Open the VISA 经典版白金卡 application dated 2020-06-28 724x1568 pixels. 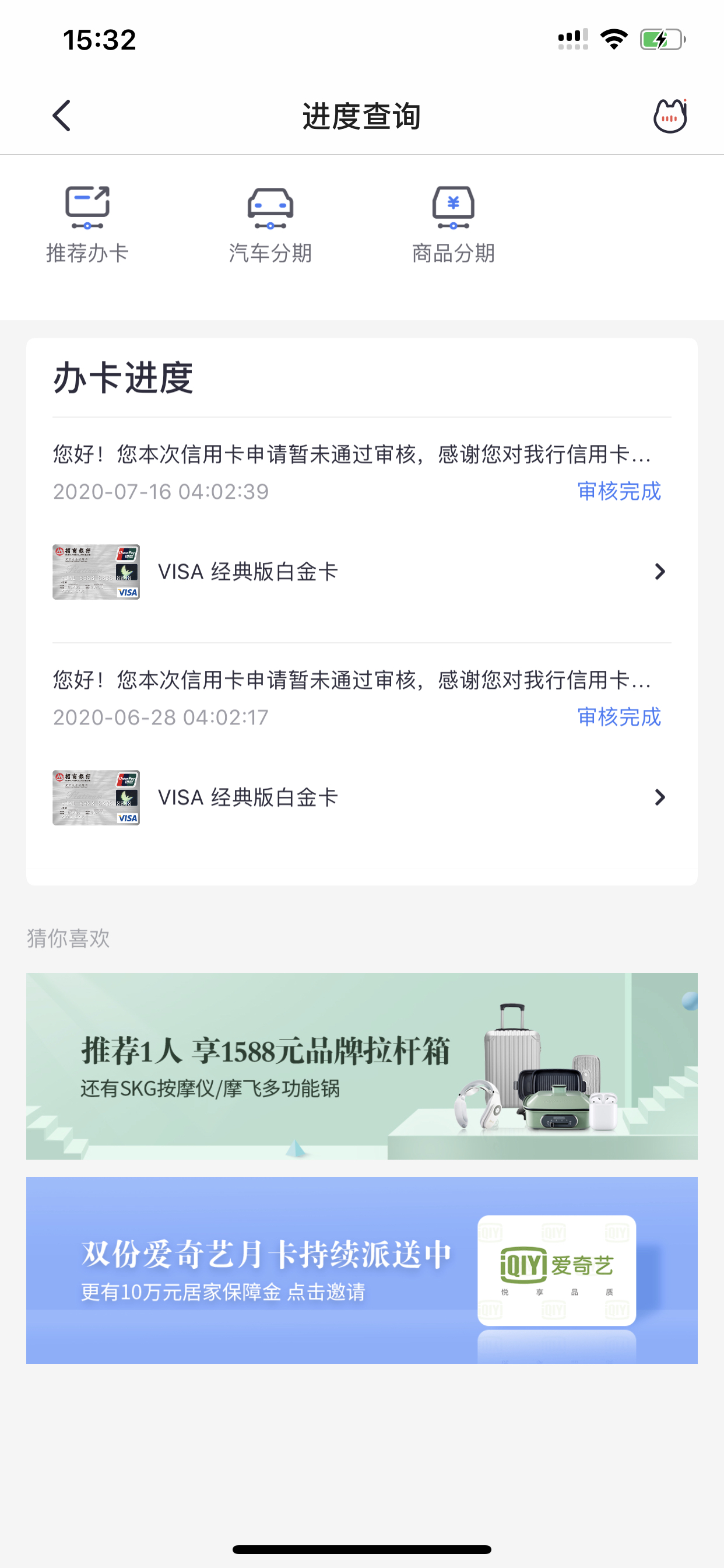pyautogui.click(x=361, y=797)
